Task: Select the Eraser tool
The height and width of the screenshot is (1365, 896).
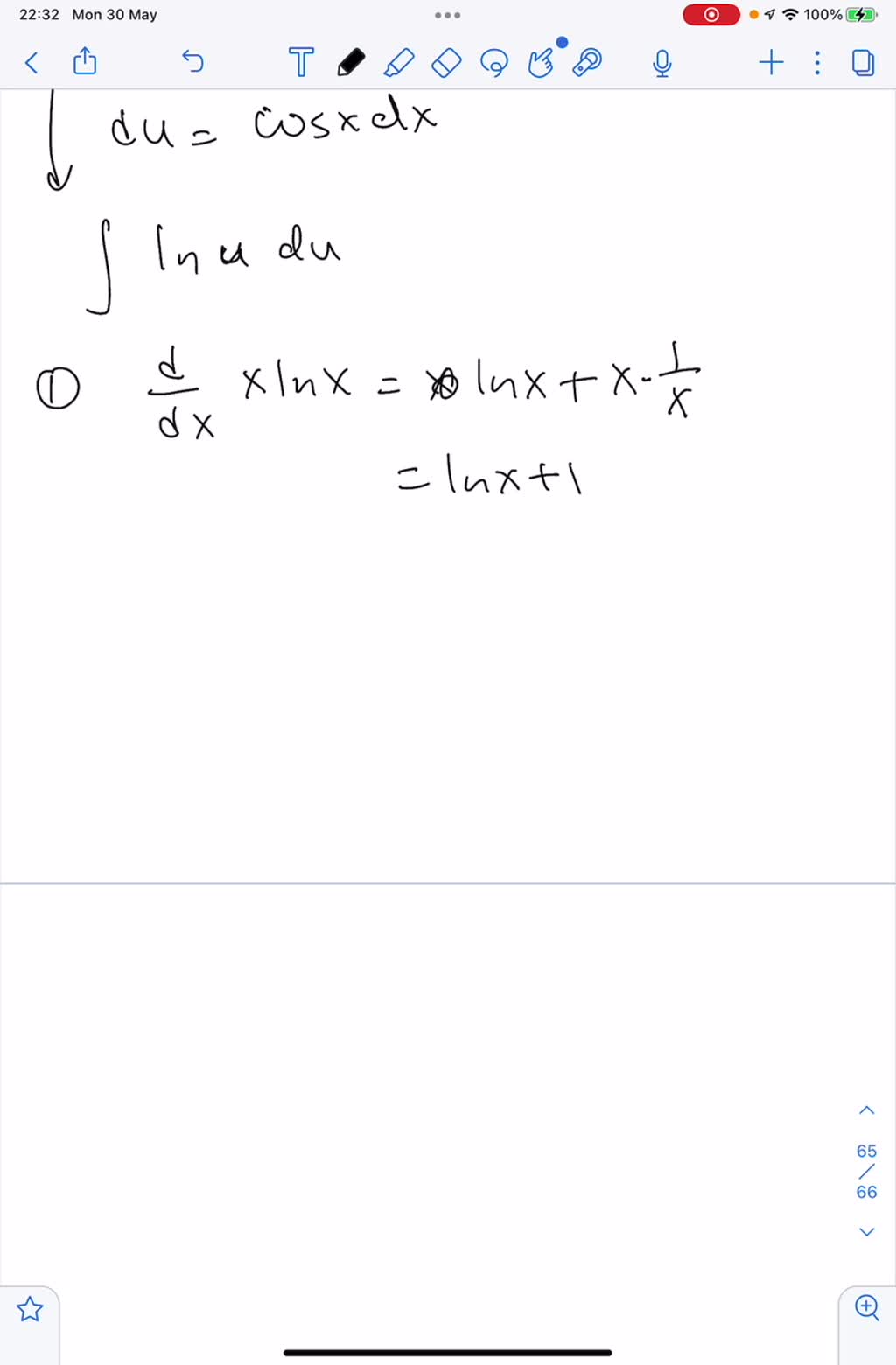Action: click(x=446, y=62)
